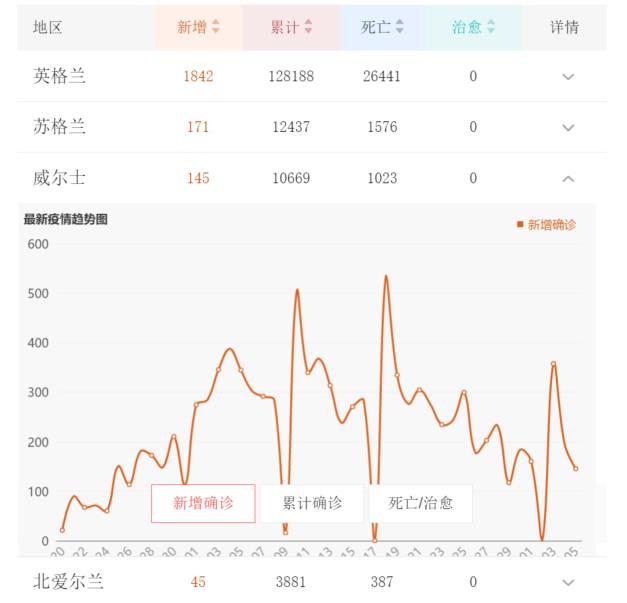Switch chart to 累计确诊

(x=312, y=503)
